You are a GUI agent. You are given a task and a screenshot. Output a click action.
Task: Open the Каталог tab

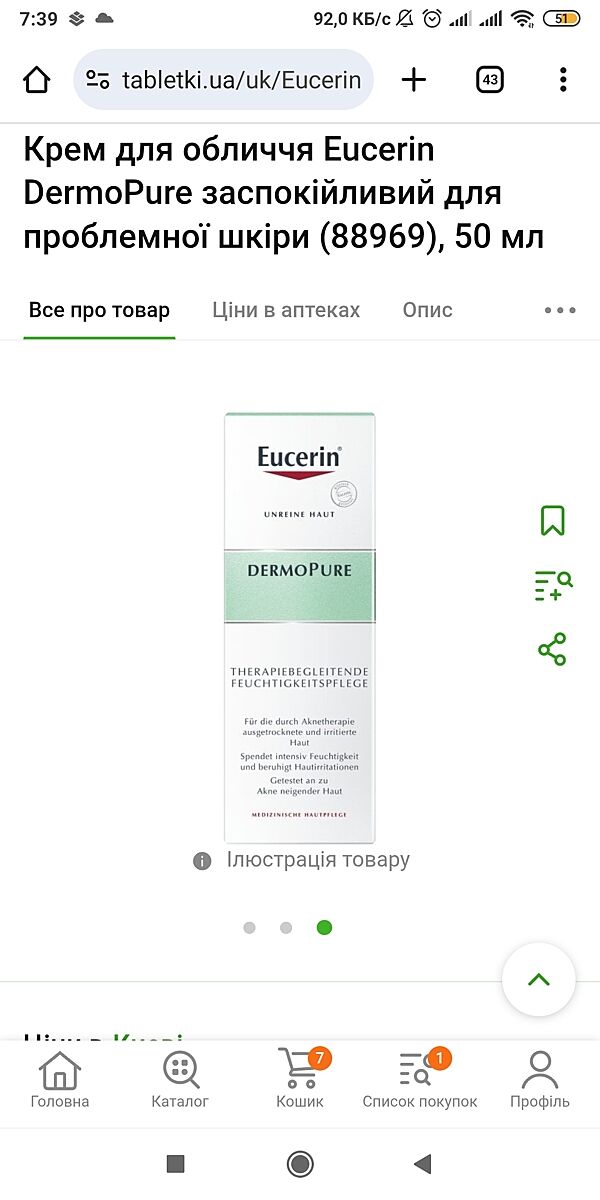180,1080
